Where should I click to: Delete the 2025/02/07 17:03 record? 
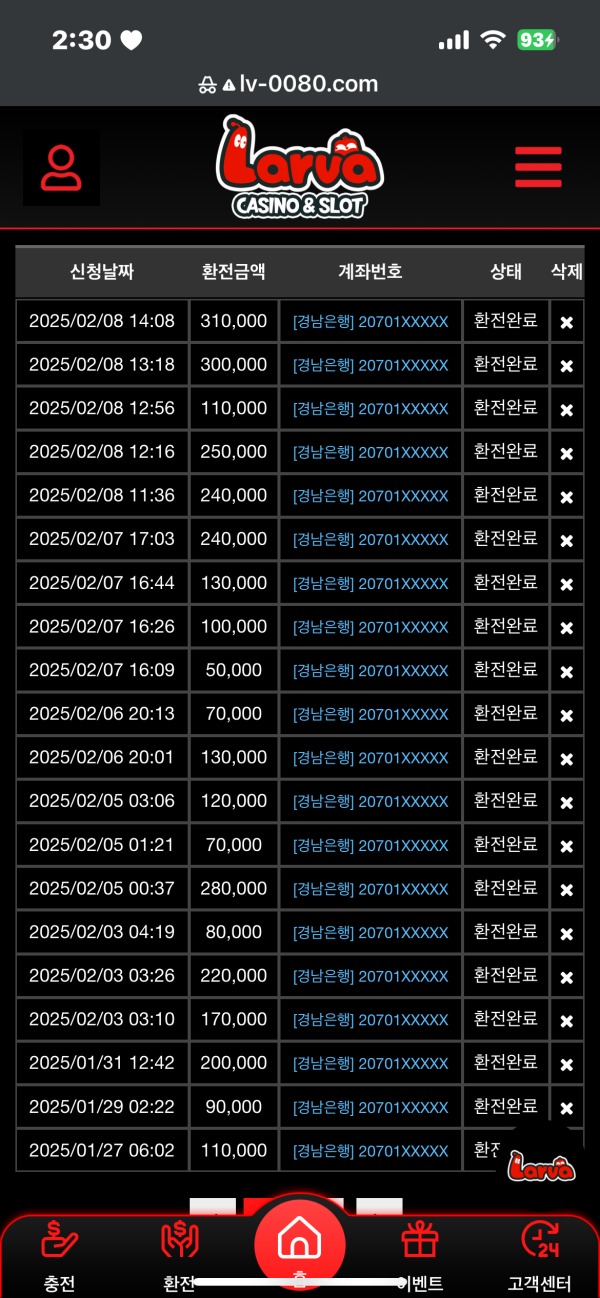(x=566, y=541)
